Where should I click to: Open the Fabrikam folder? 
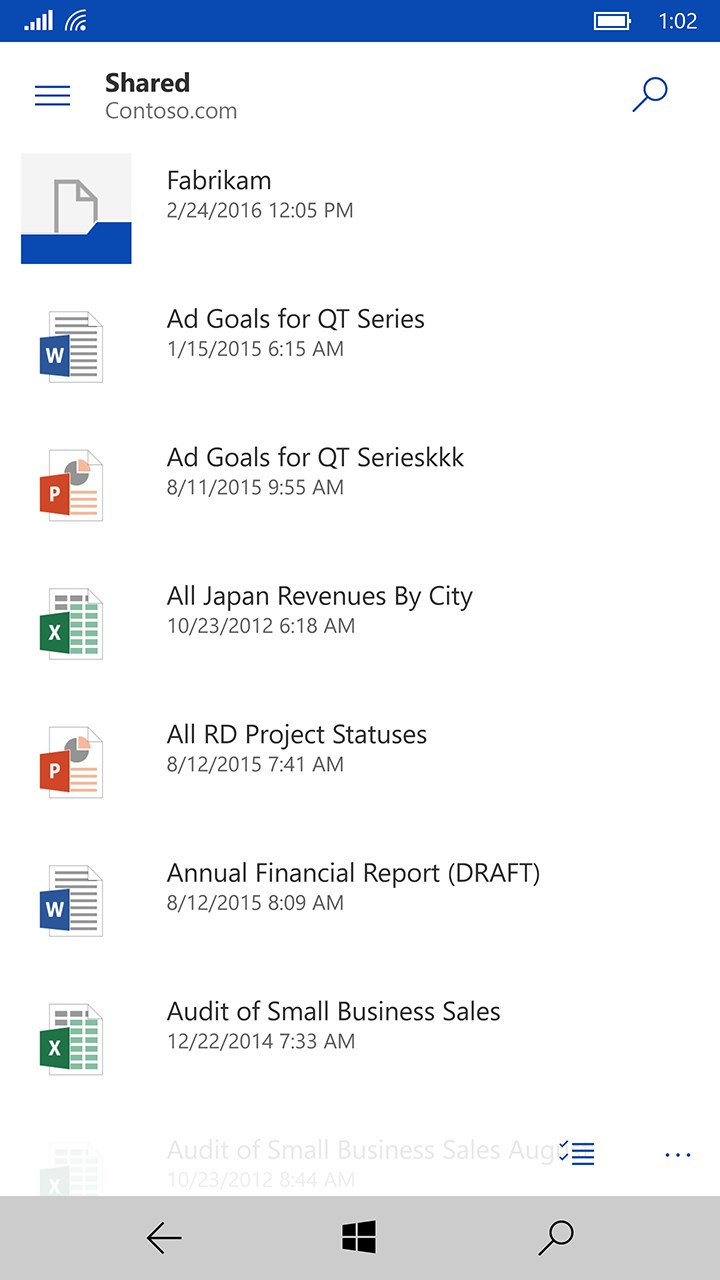click(360, 208)
